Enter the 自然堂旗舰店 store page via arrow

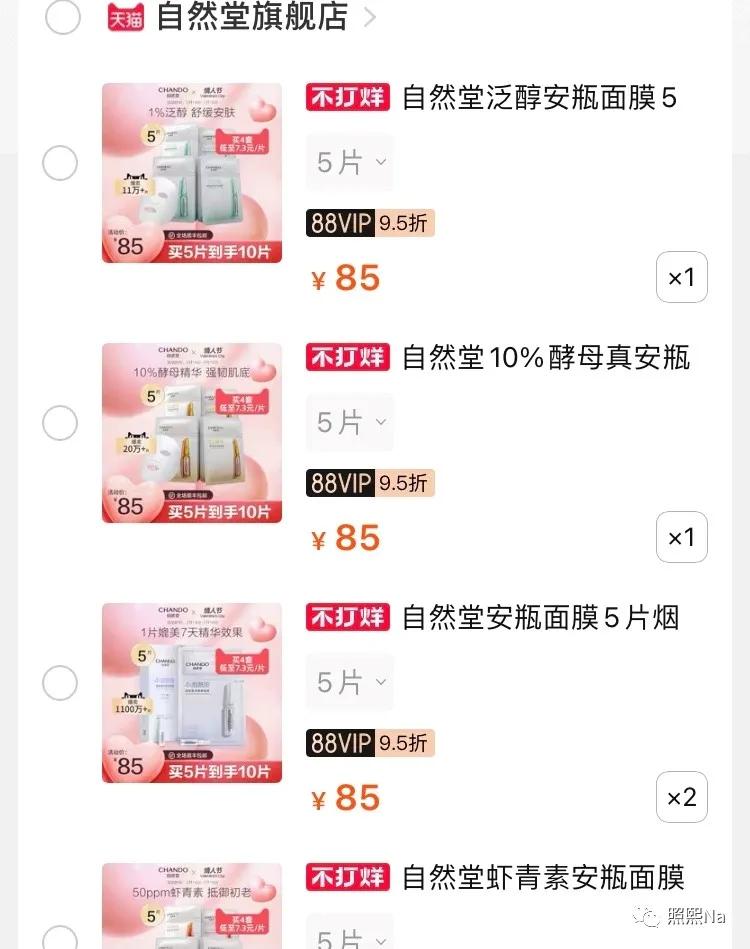point(370,18)
